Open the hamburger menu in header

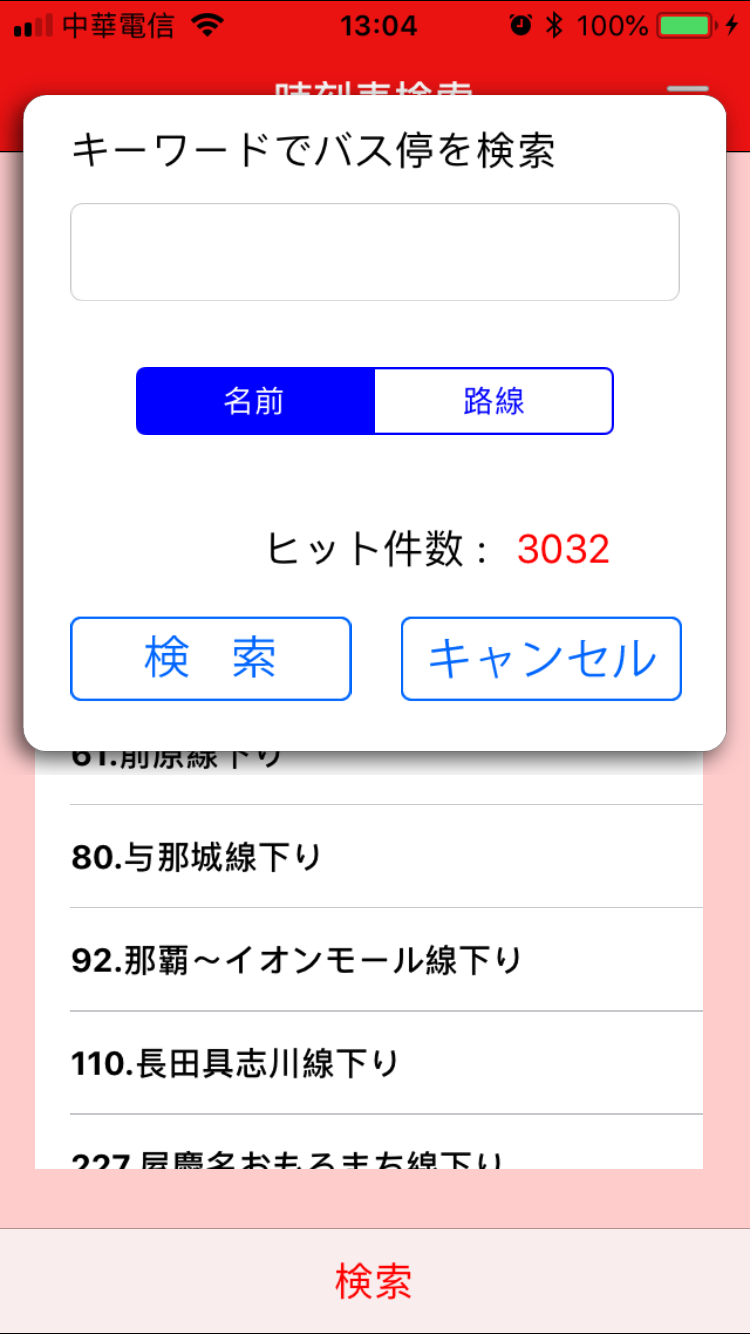pyautogui.click(x=687, y=91)
